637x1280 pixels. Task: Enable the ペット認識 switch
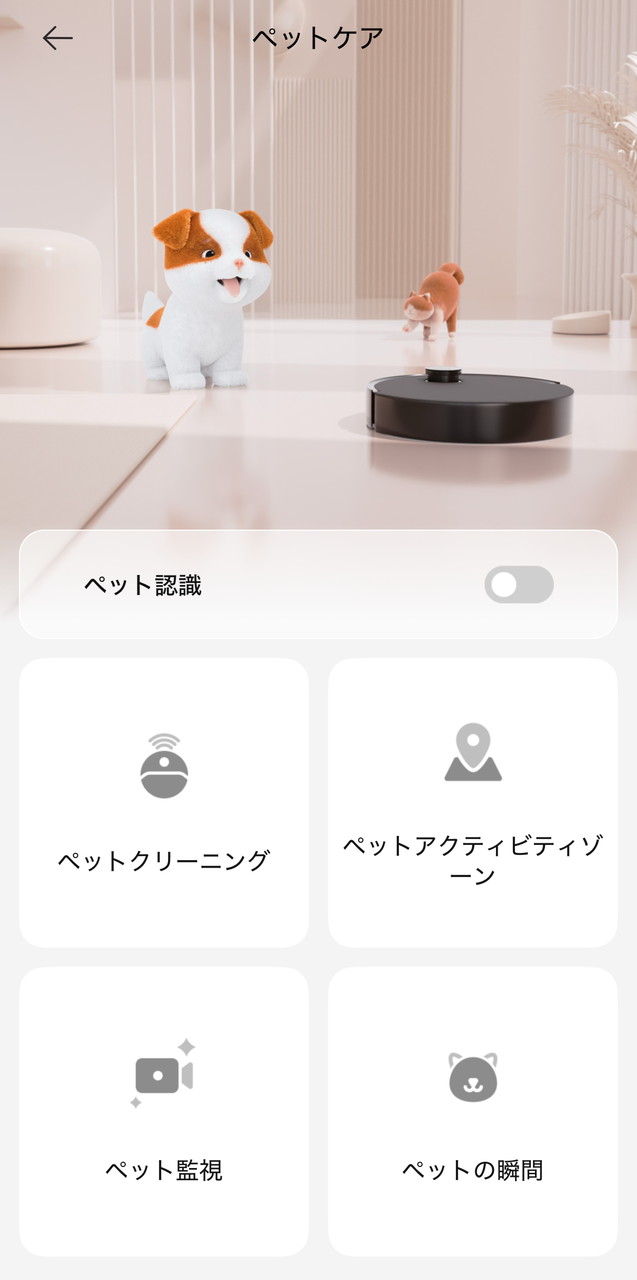[518, 585]
